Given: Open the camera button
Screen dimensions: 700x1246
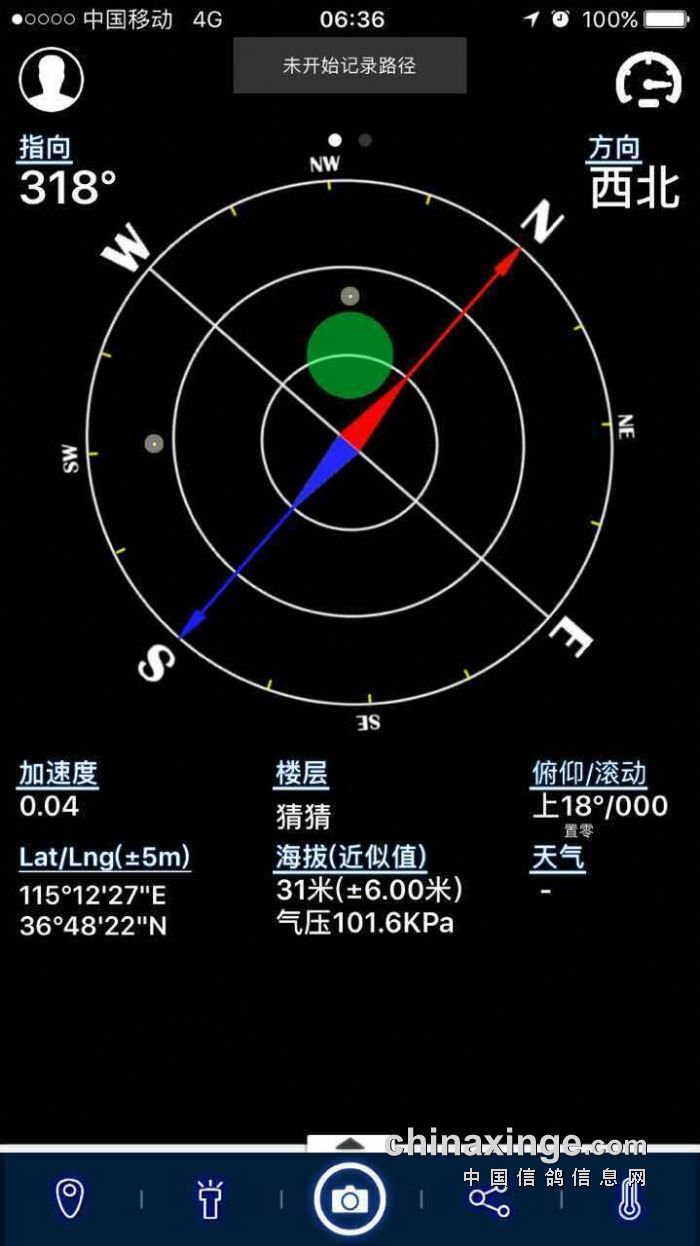Looking at the screenshot, I should [350, 1198].
